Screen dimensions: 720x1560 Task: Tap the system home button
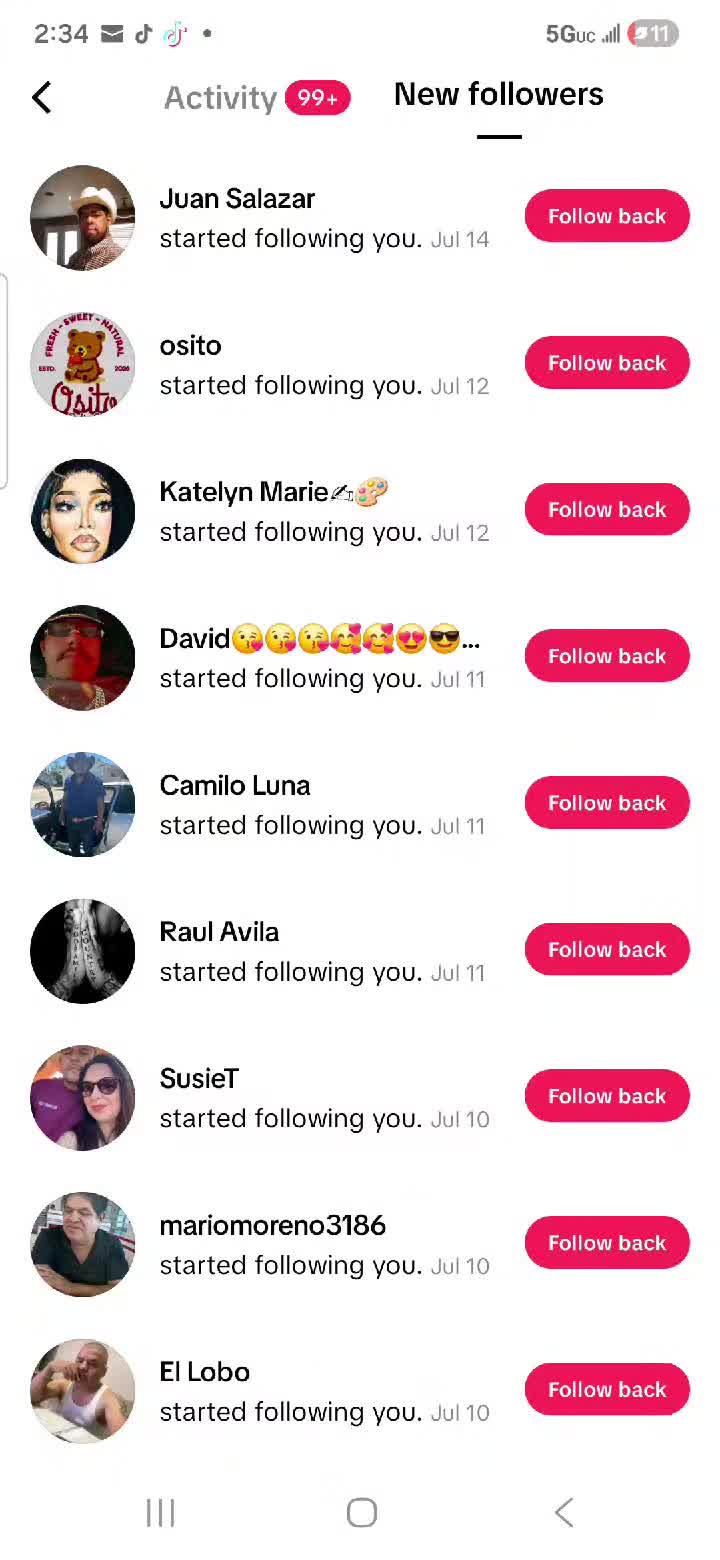[361, 1513]
